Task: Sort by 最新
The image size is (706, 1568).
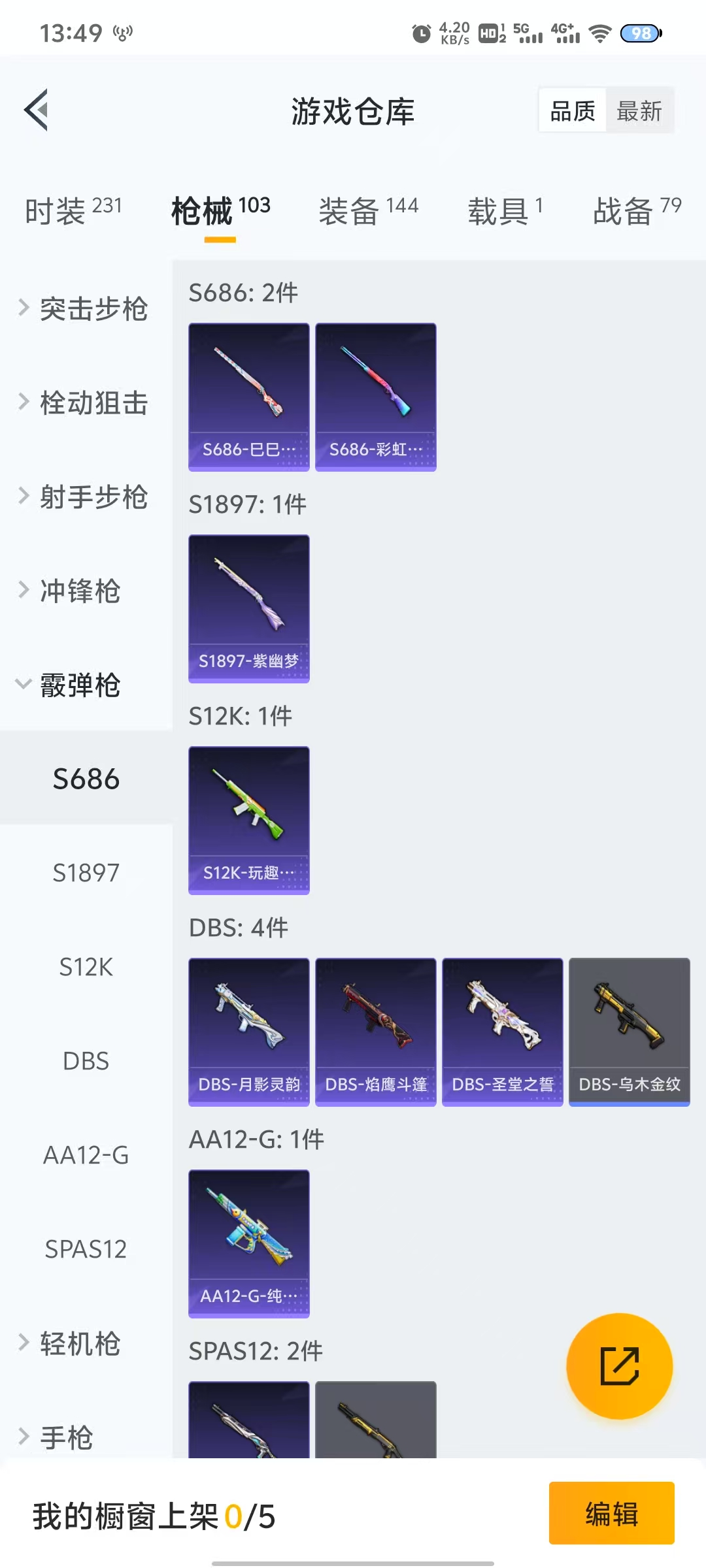Action: pyautogui.click(x=639, y=111)
